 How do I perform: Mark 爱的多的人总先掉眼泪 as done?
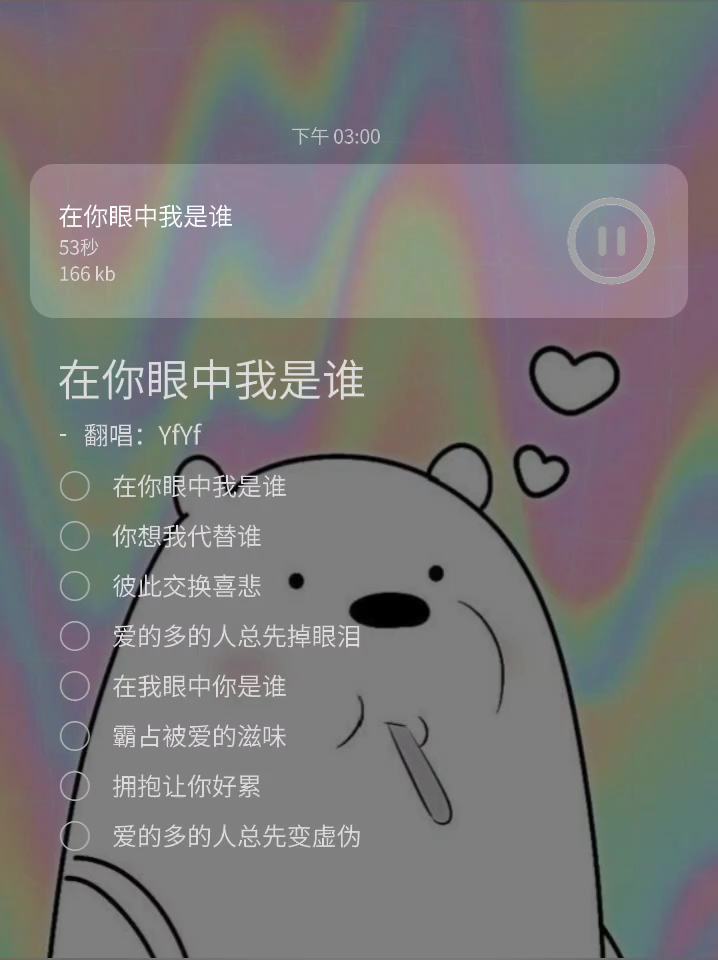pos(75,636)
